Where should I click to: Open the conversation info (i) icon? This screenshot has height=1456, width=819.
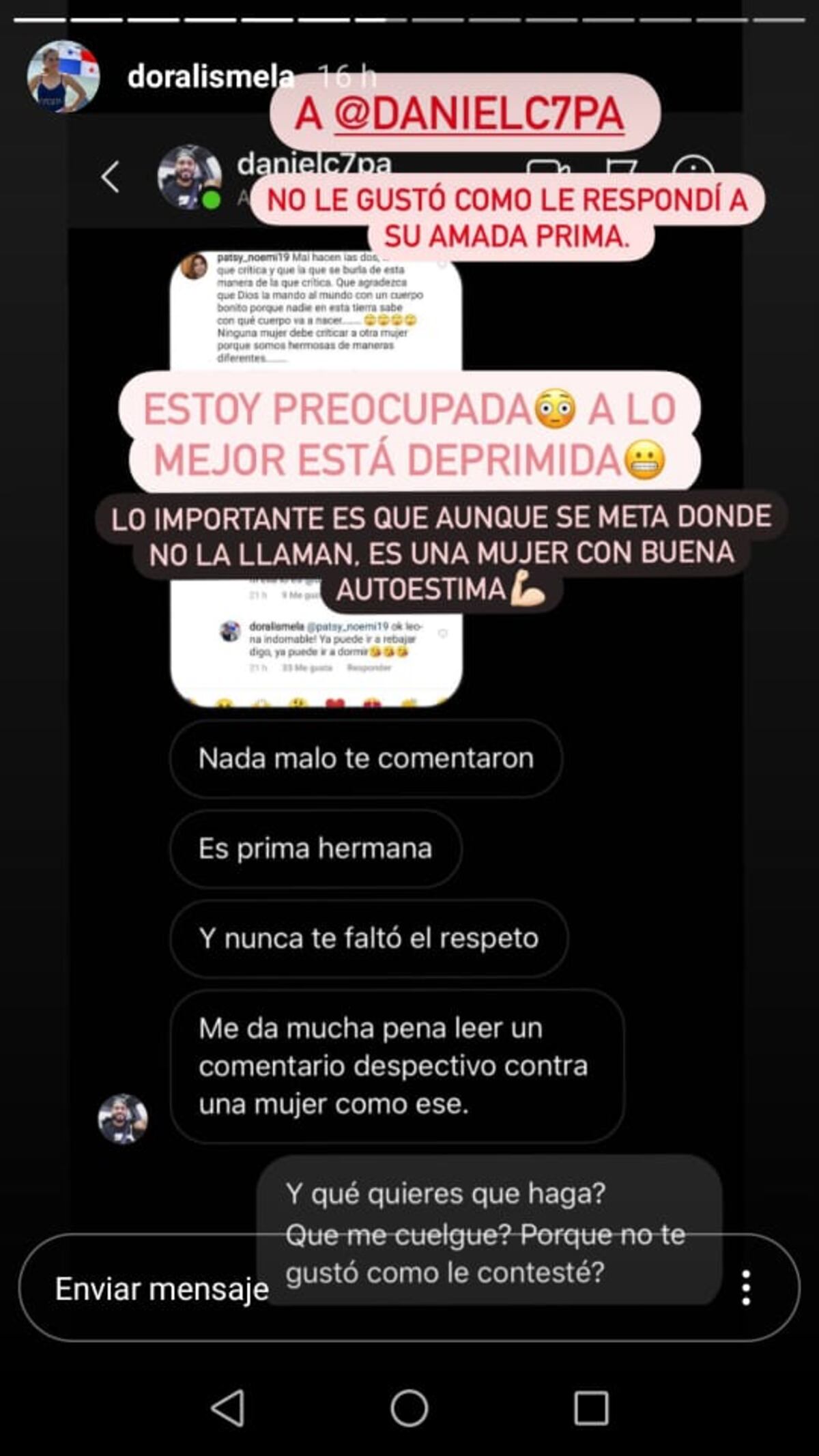pos(693,169)
